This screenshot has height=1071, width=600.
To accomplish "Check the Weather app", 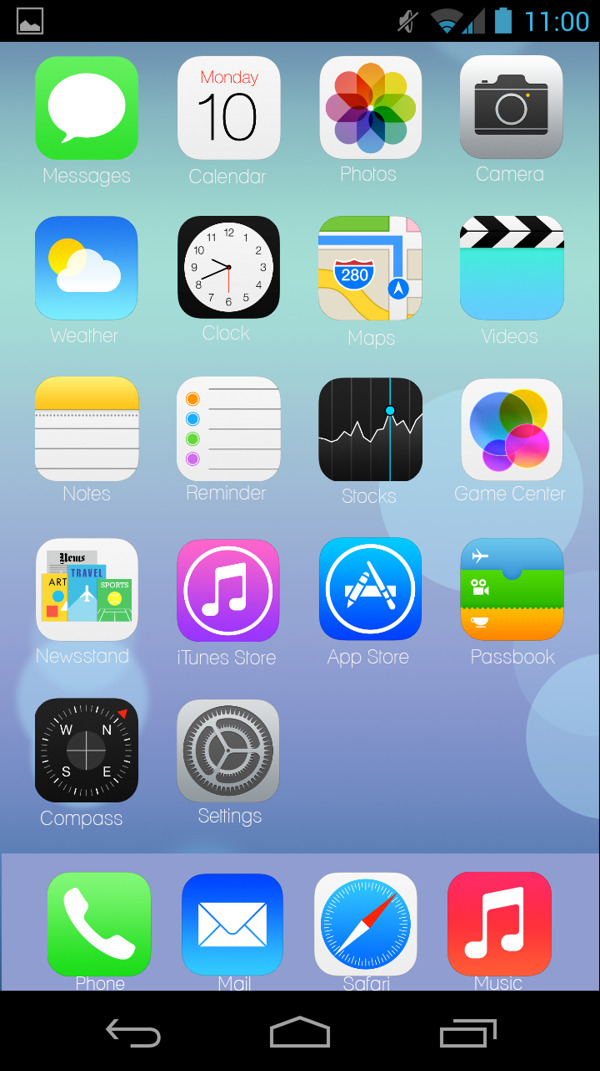I will pos(86,268).
